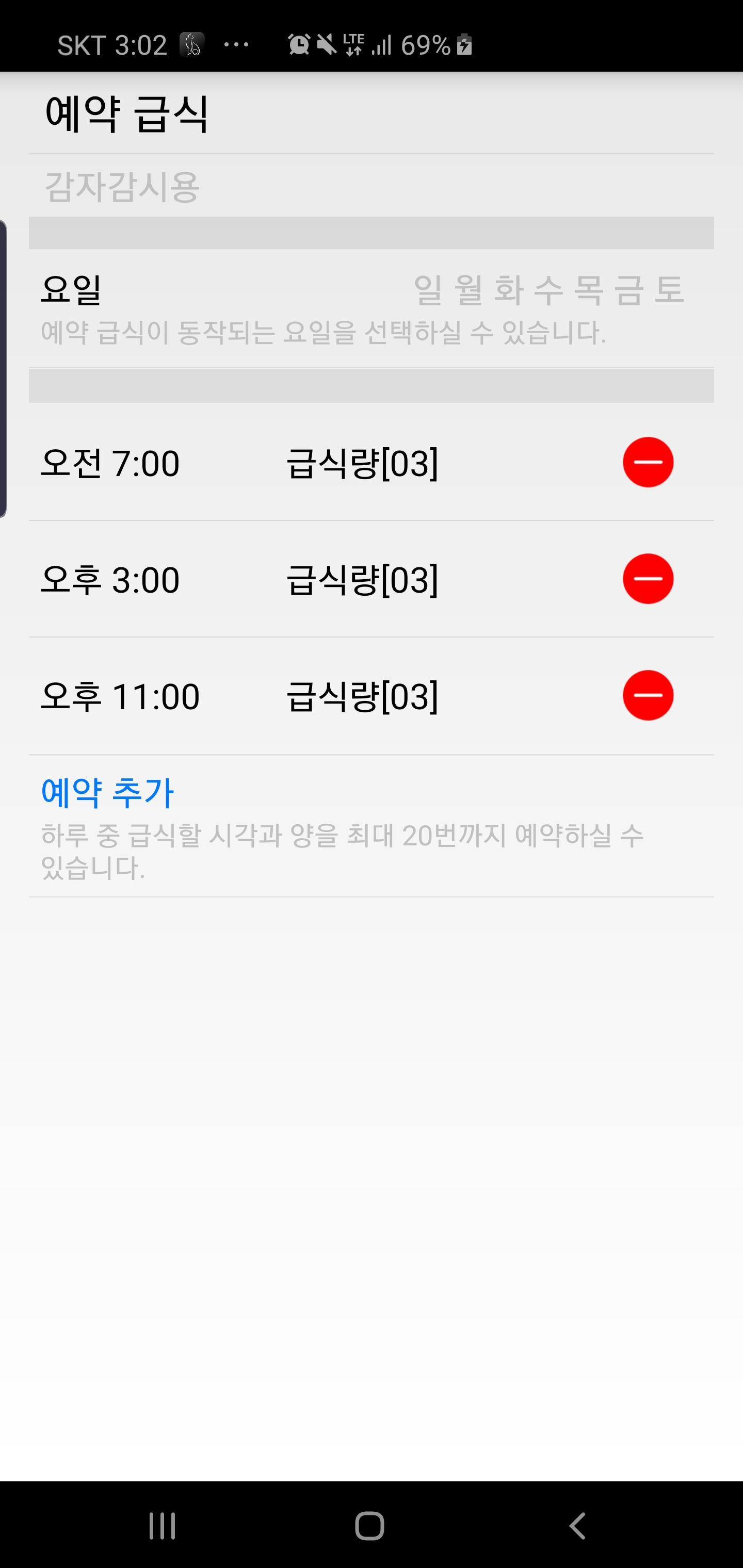Tap 예약 추가 to add a schedule
Viewport: 743px width, 1568px height.
coord(108,793)
